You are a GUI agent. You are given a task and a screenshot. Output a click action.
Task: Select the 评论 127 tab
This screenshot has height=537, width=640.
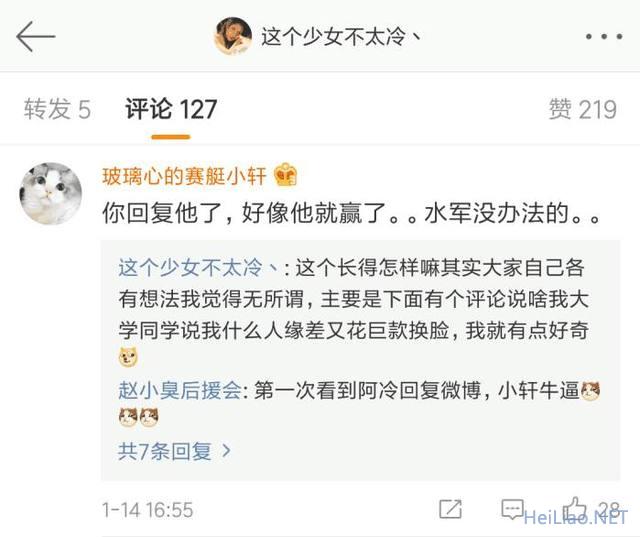[171, 109]
